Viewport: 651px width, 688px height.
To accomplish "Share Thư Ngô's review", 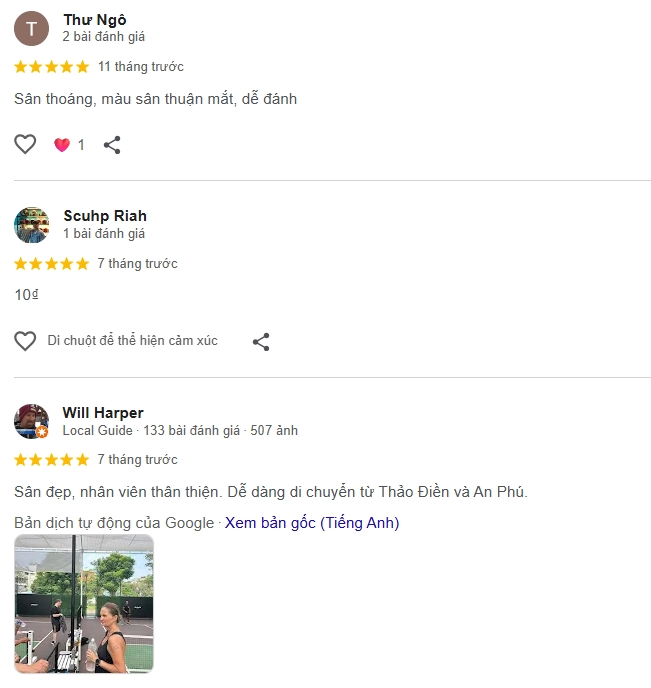I will tap(112, 145).
